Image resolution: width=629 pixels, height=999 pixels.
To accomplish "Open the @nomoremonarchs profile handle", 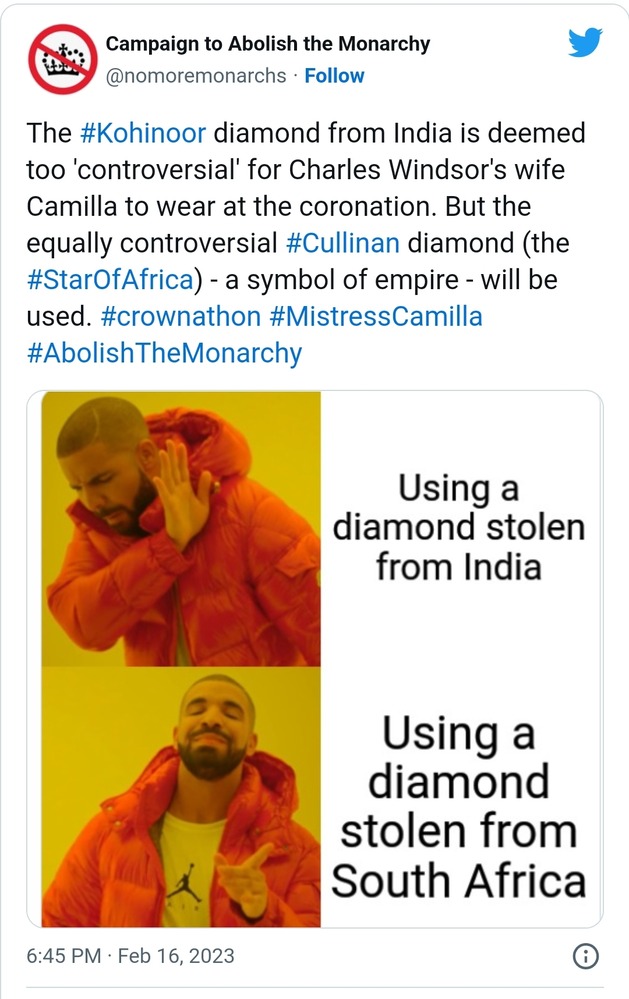I will 196,76.
